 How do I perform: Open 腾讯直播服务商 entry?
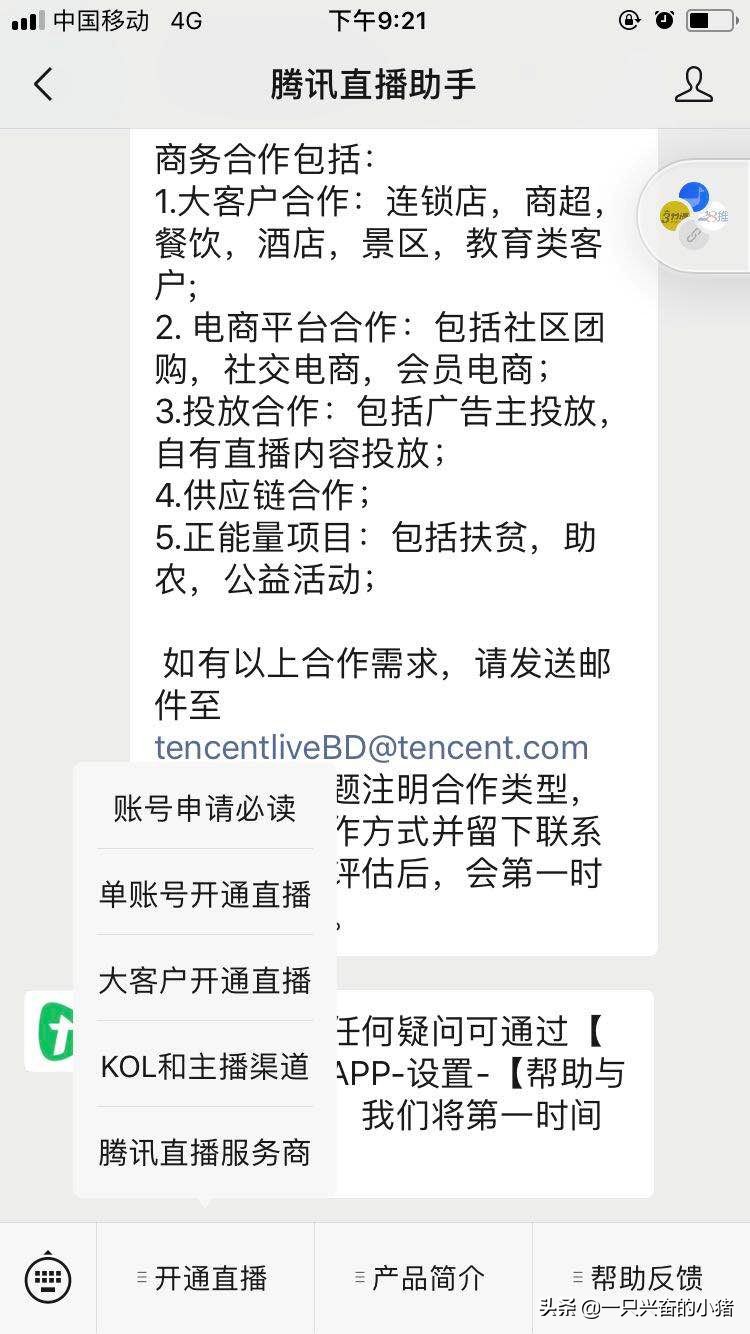coord(205,1152)
